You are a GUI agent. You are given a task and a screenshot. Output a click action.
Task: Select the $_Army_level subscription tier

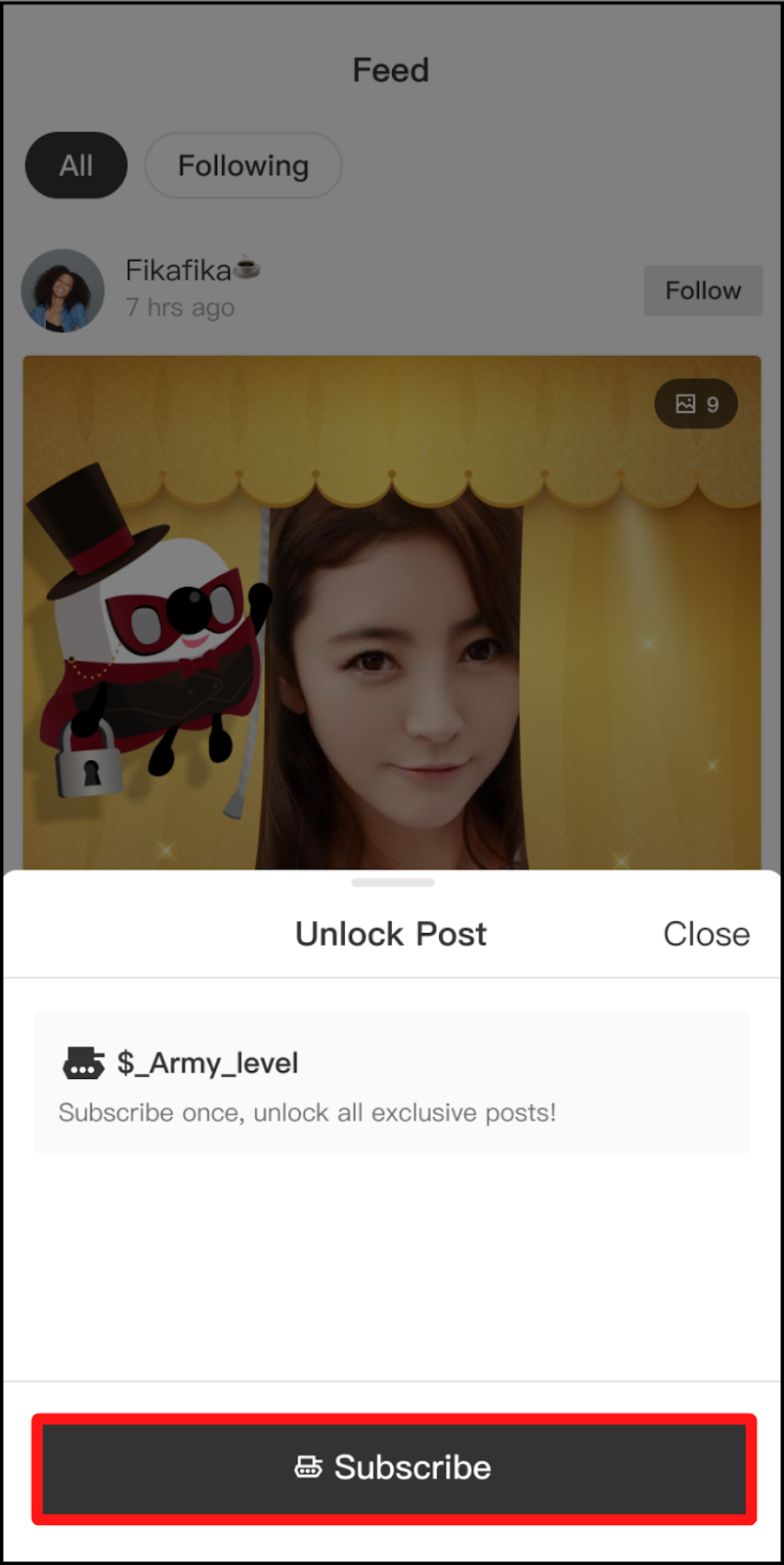[x=391, y=1084]
